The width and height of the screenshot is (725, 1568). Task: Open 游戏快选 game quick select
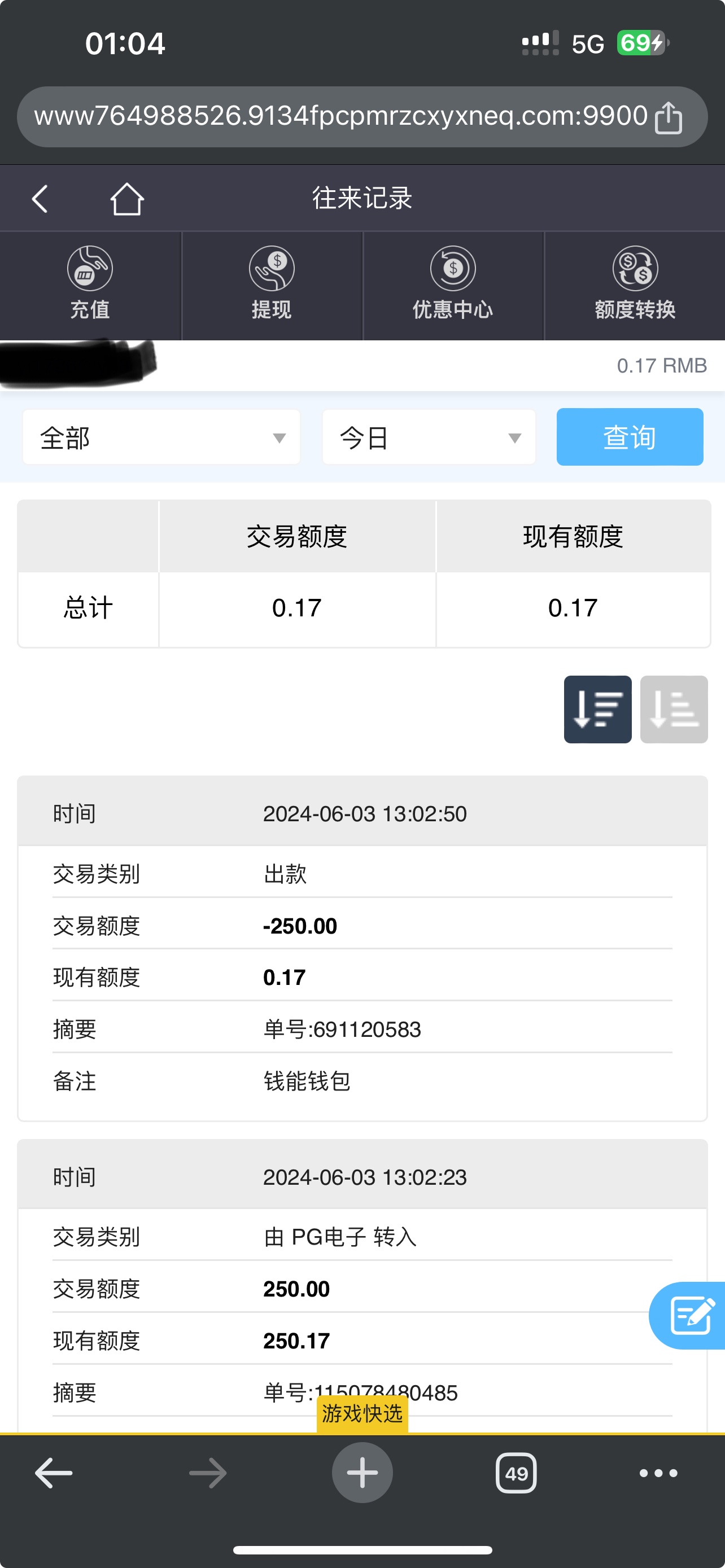point(362,1413)
